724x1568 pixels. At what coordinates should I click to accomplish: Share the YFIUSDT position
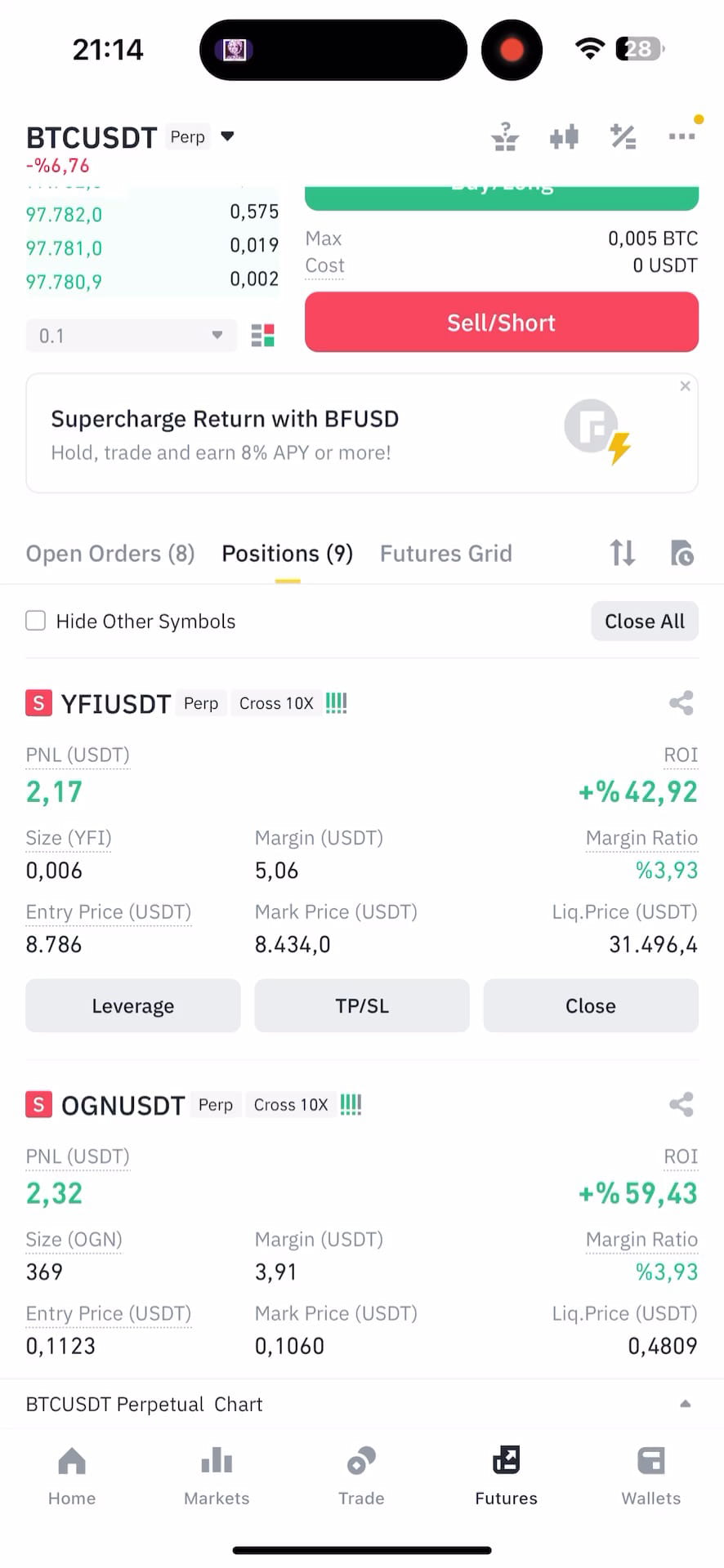pyautogui.click(x=681, y=702)
